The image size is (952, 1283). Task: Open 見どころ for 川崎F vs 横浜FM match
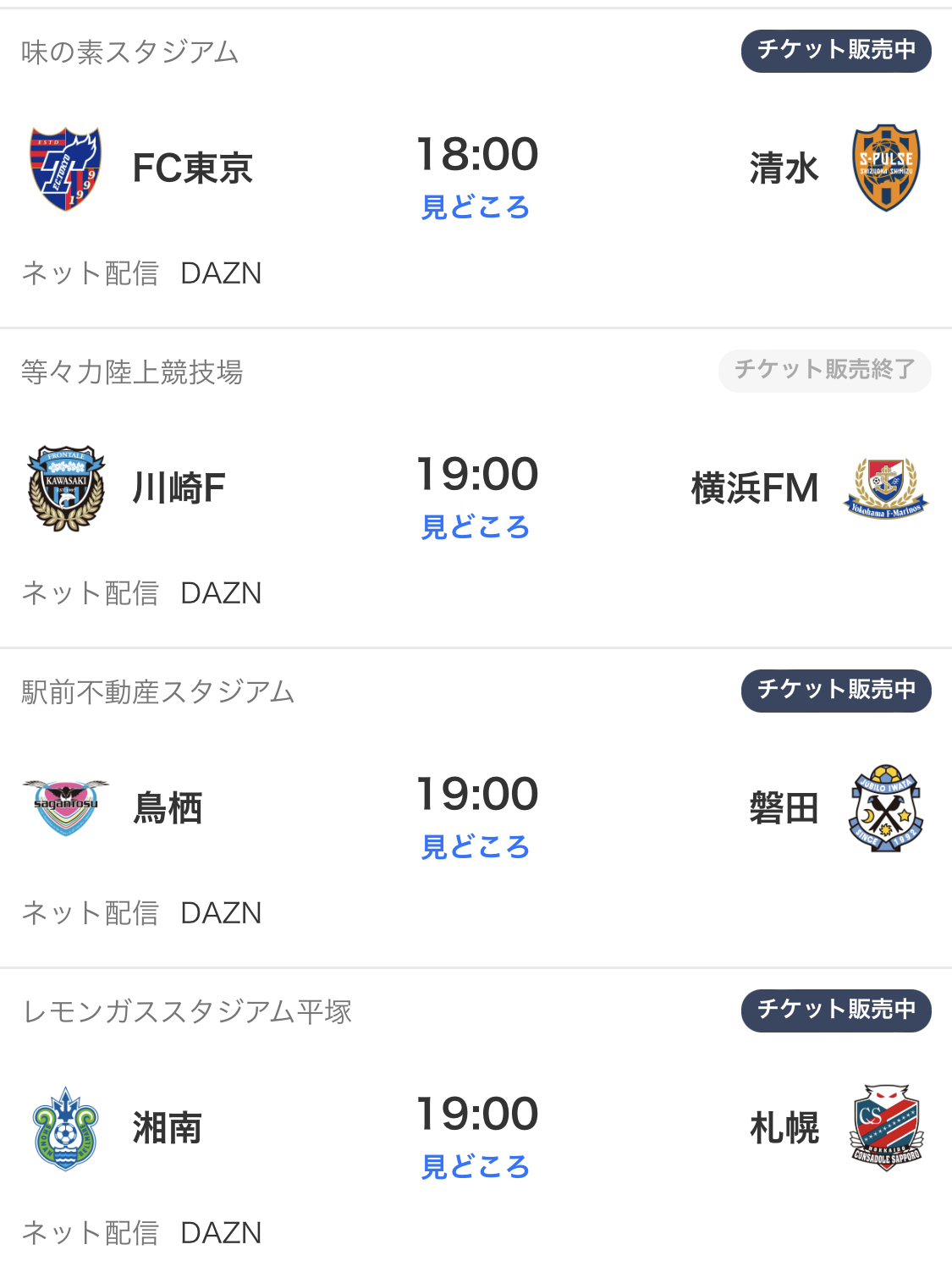(x=476, y=527)
